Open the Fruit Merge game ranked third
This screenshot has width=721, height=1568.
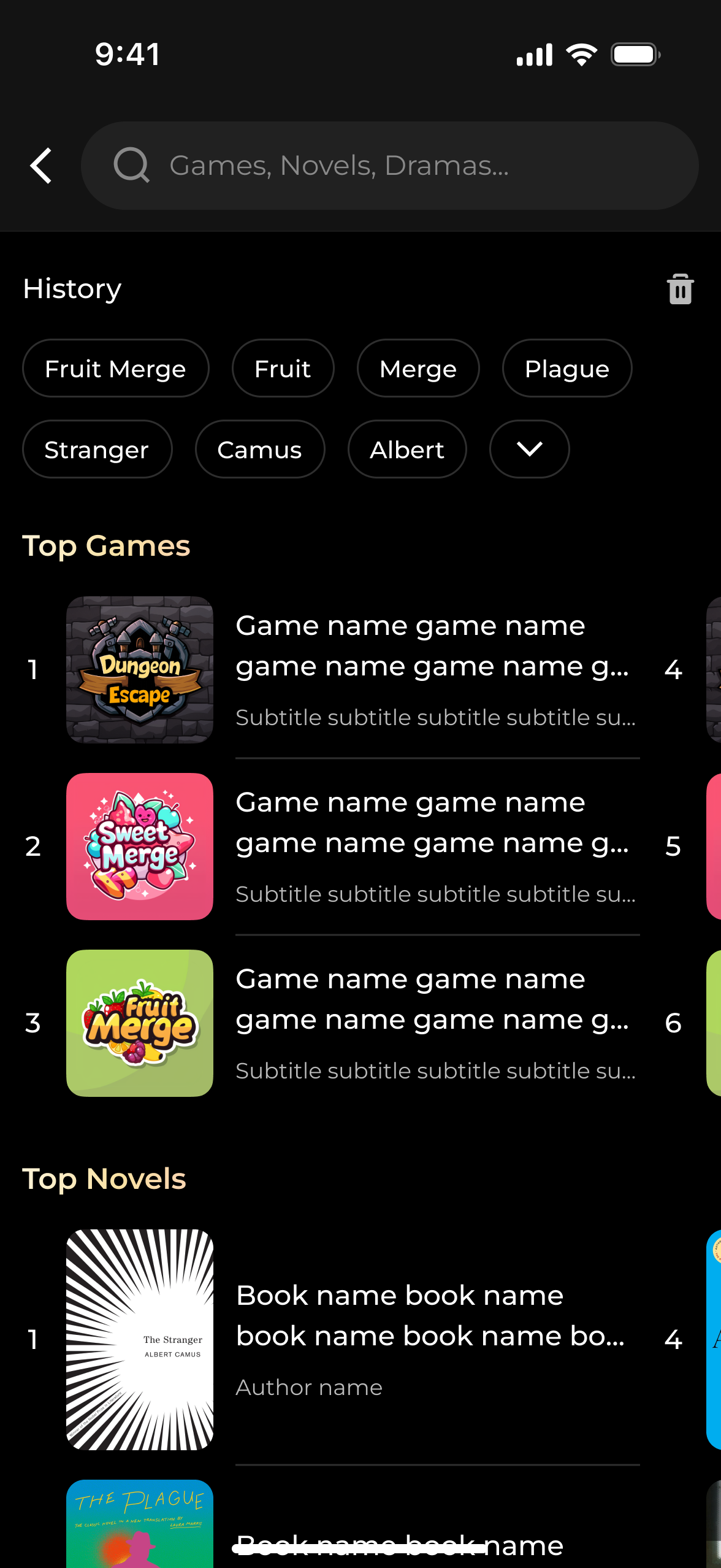(x=140, y=1023)
